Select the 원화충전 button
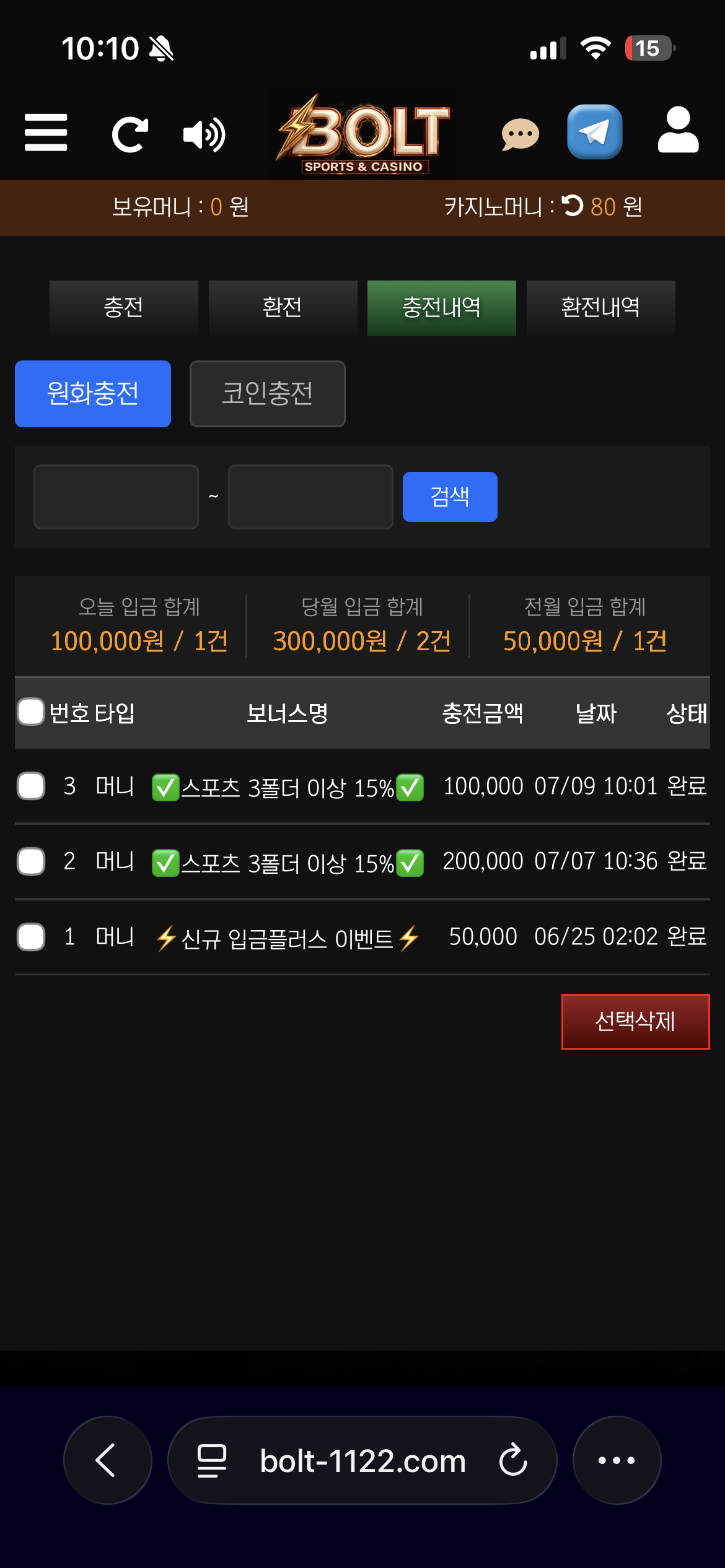Viewport: 725px width, 1568px height. [x=93, y=394]
